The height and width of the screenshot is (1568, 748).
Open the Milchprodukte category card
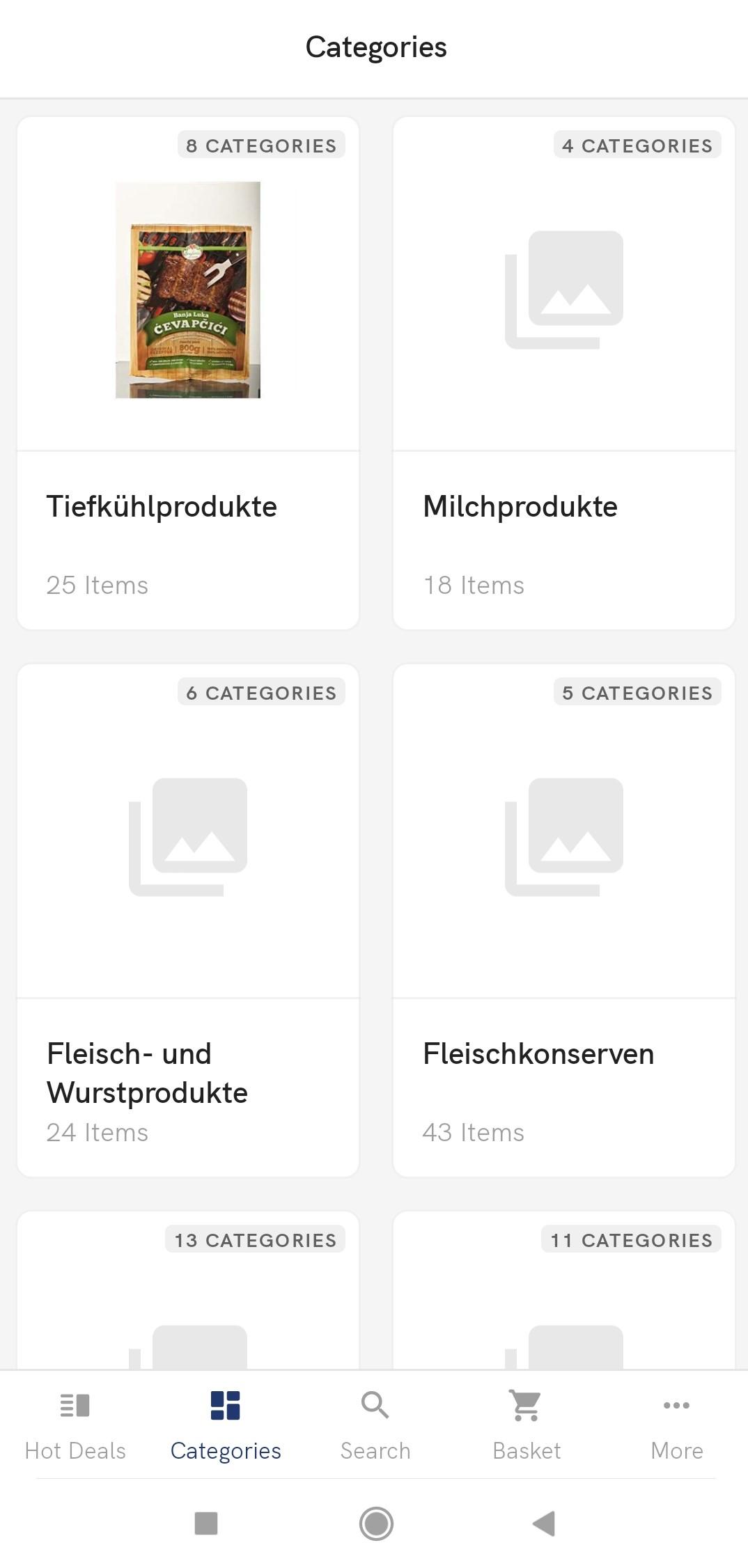click(564, 373)
